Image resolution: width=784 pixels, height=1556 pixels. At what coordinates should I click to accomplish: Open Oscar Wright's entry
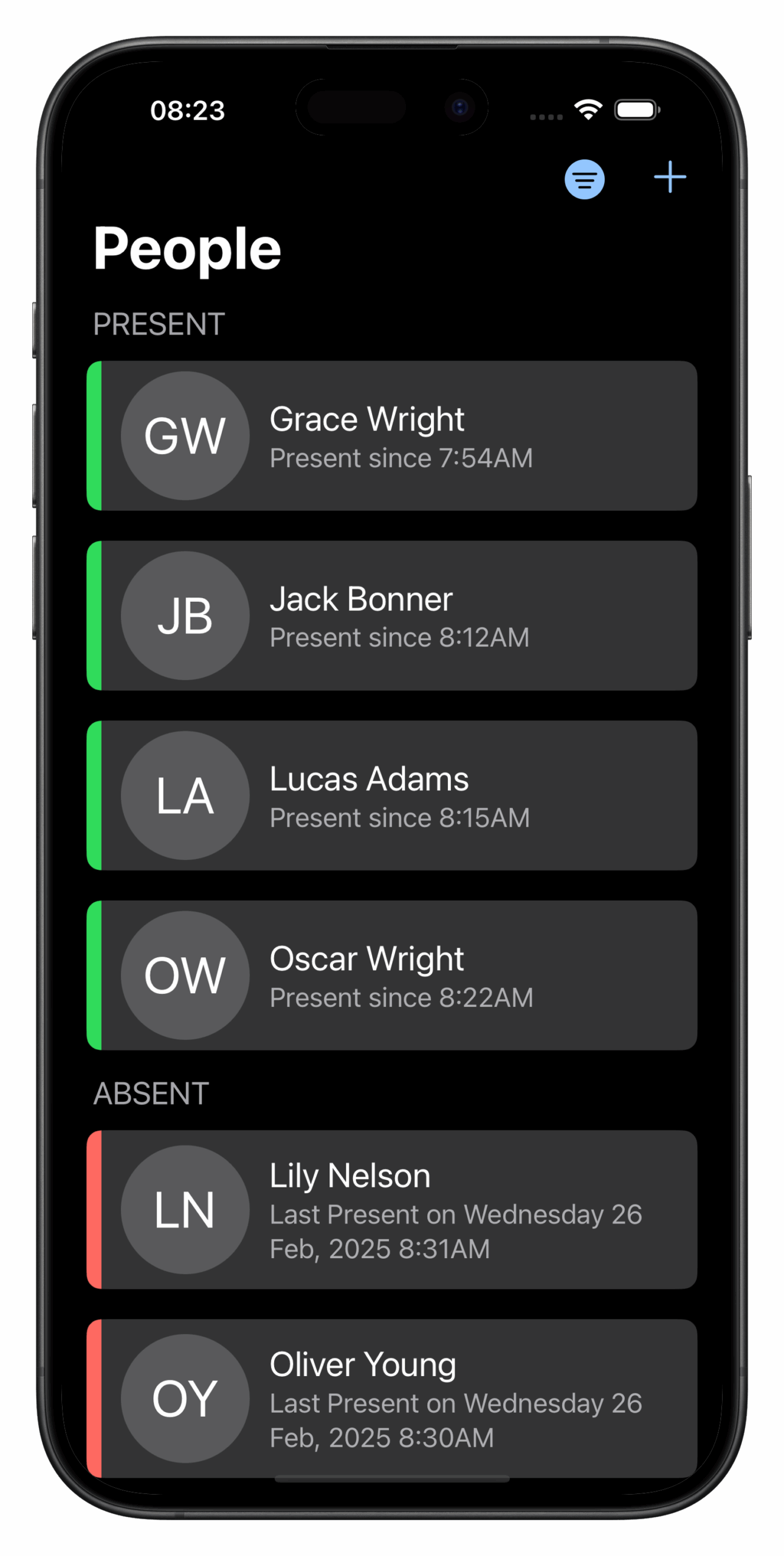tap(392, 975)
